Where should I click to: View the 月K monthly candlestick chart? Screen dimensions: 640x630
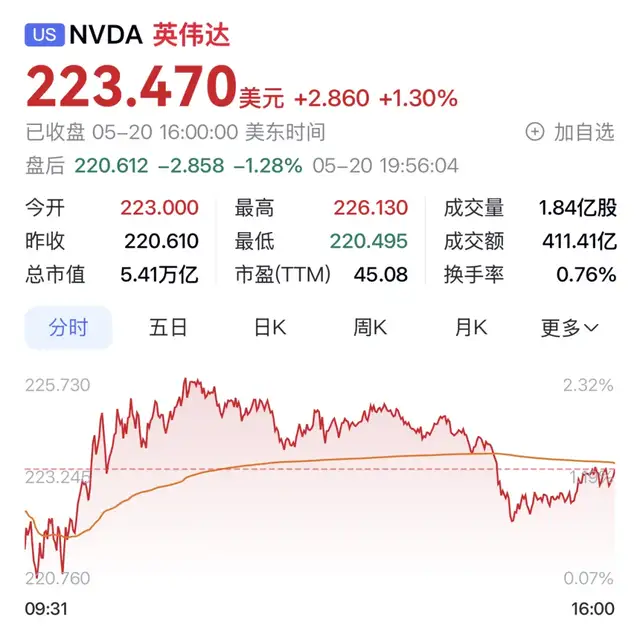click(x=471, y=328)
